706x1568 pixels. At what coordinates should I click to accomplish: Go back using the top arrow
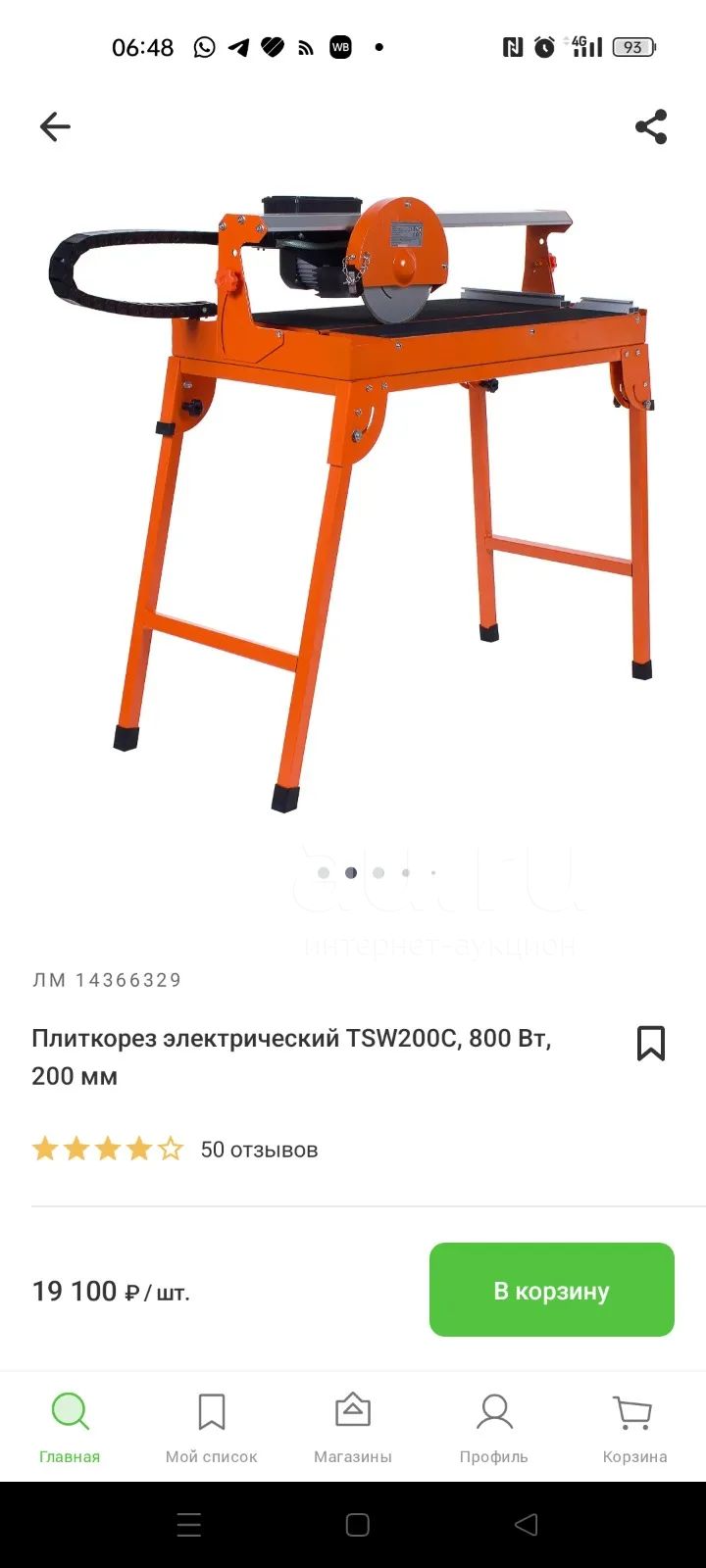55,126
